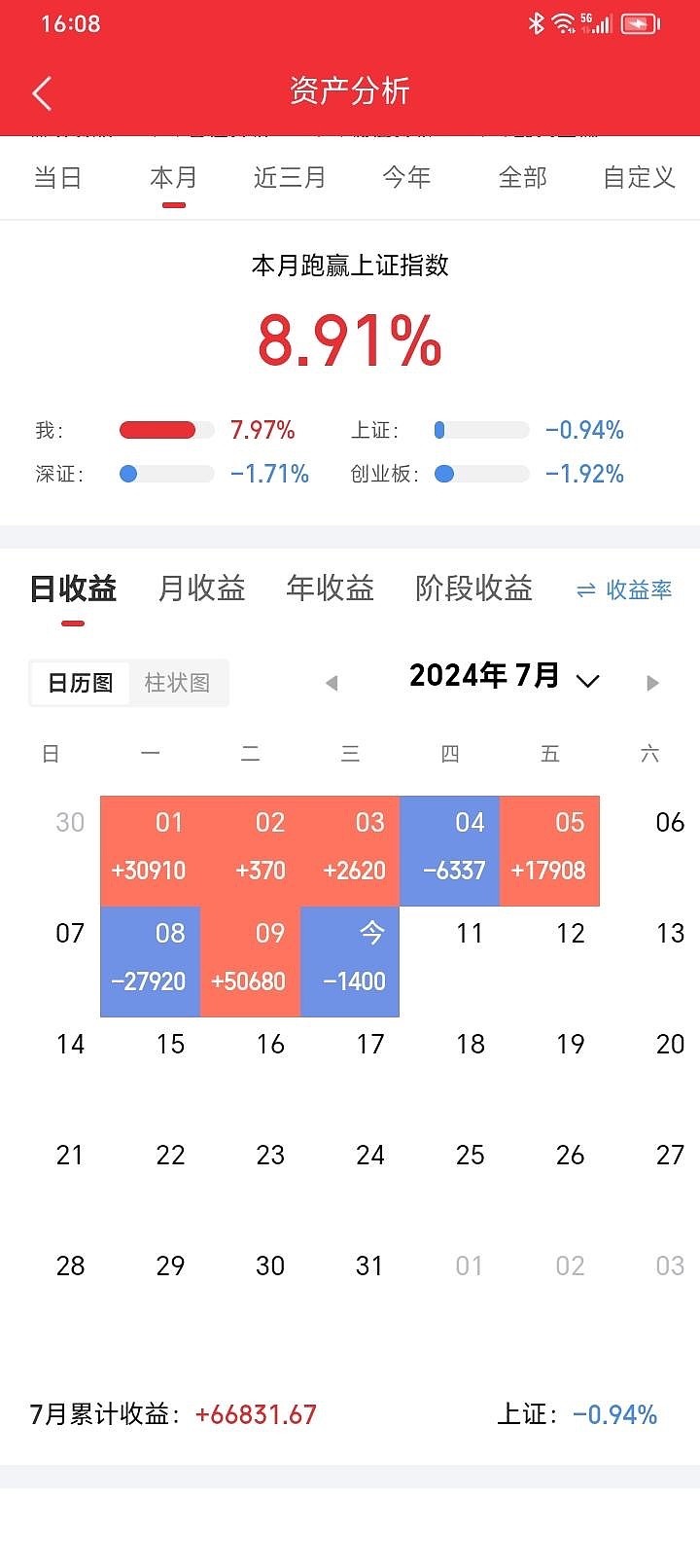Open the 全部 period tab
The image size is (700, 1568).
coord(522,177)
